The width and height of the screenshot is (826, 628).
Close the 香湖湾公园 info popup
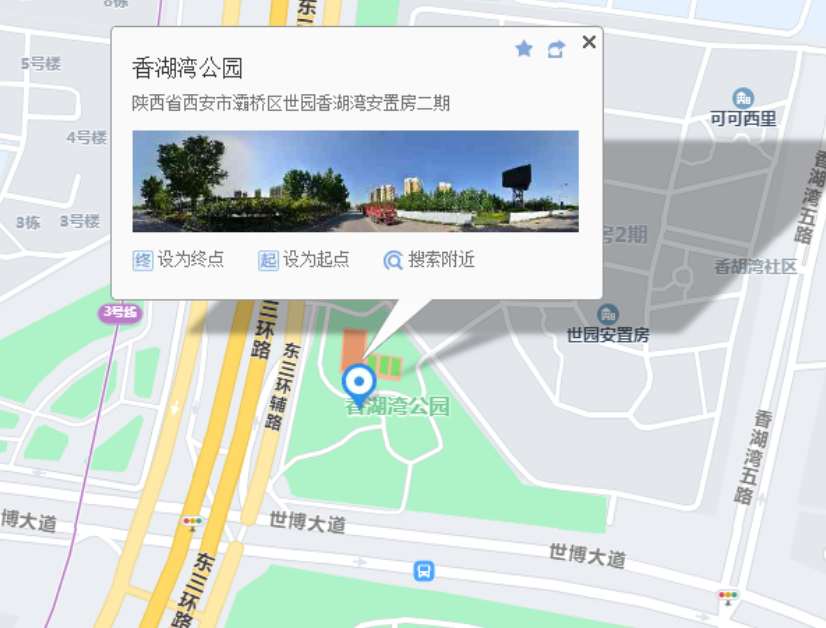point(589,42)
